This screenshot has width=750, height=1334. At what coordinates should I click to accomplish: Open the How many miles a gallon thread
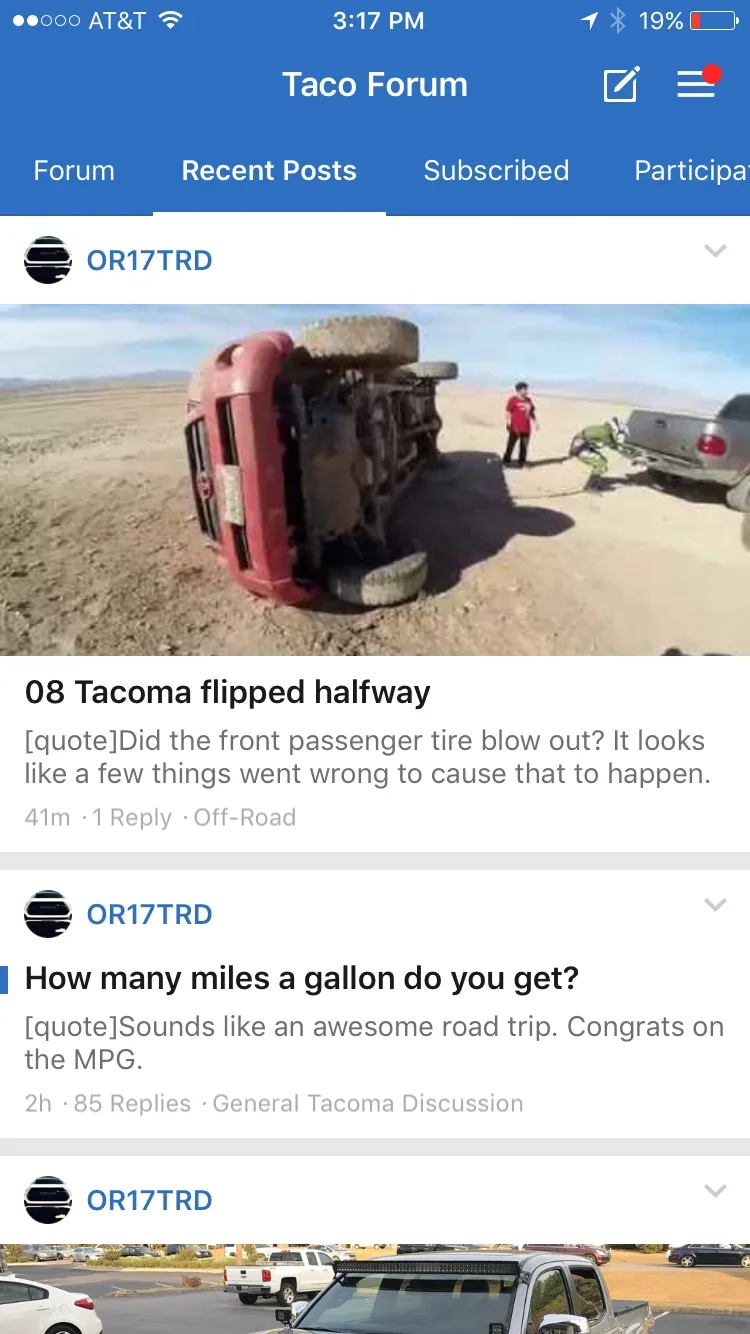302,978
